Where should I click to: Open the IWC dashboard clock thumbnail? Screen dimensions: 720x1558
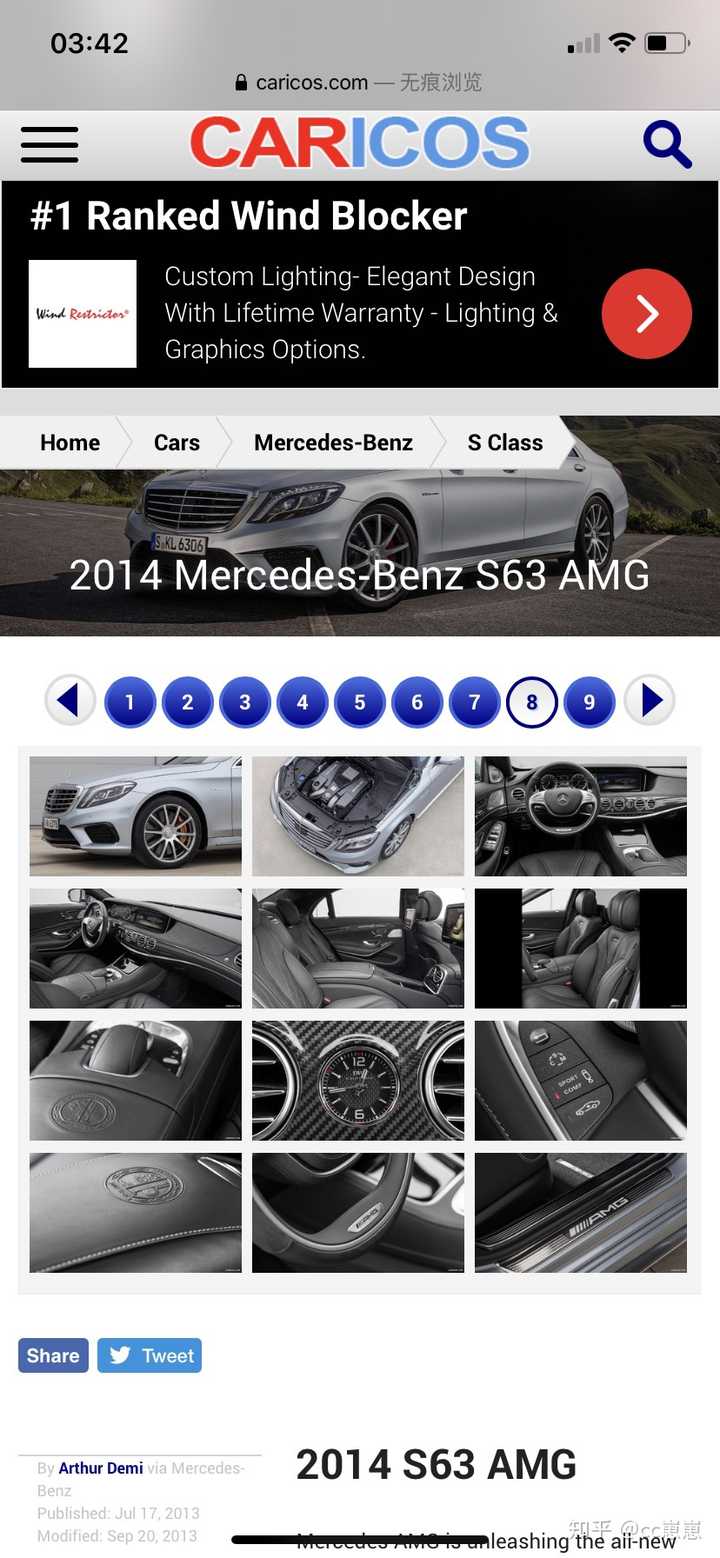coord(358,1081)
